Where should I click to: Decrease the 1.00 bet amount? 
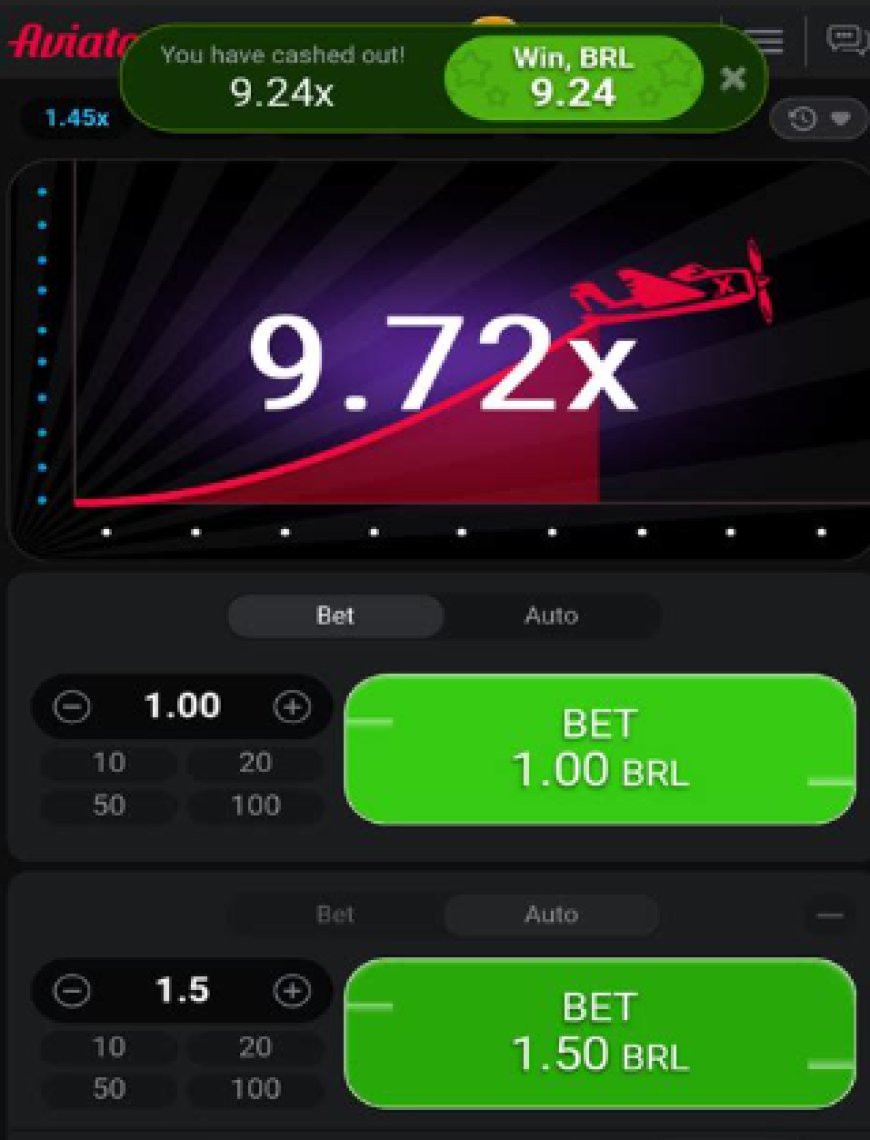(72, 708)
